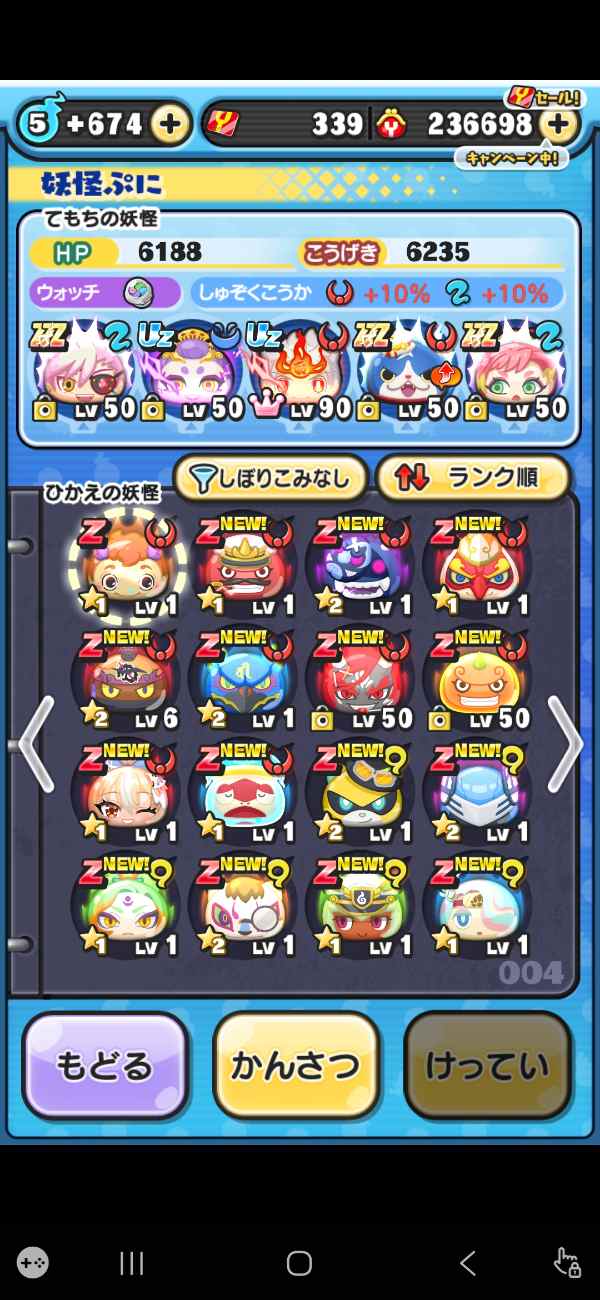The image size is (600, 1300).
Task: Open the しぼりこみなし filter
Action: [x=270, y=479]
